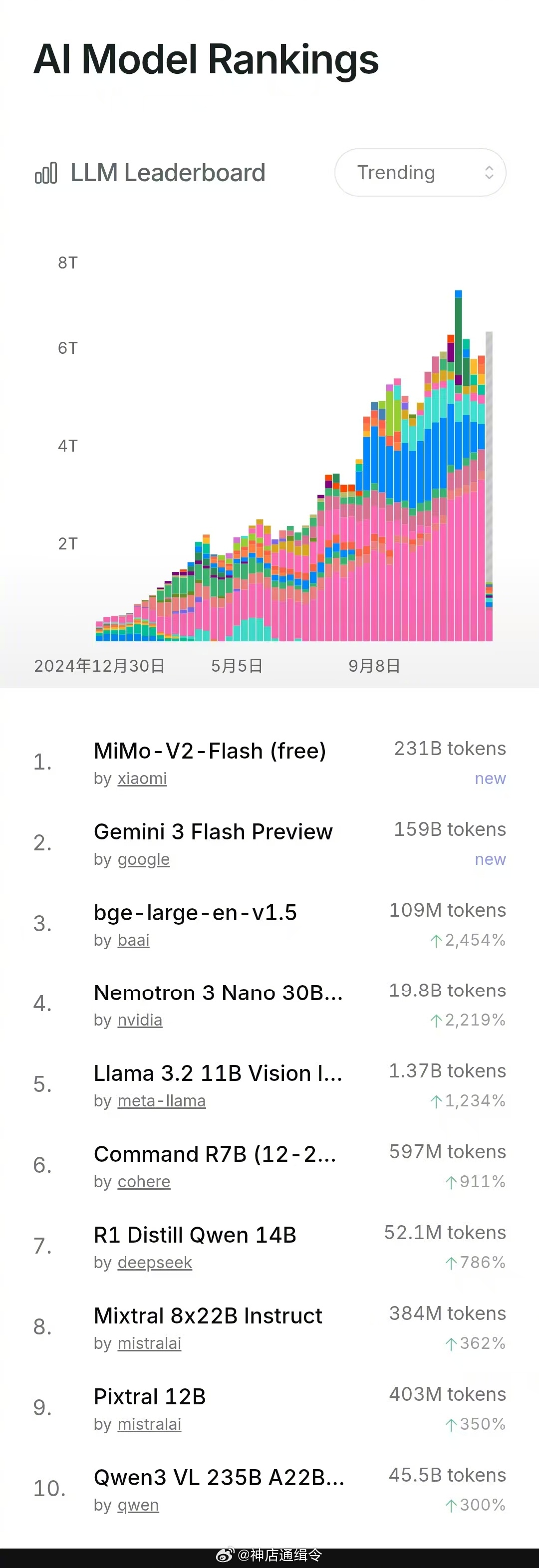View the Llama 3.2 11B Vision model
This screenshot has height=1568, width=539.
click(x=218, y=1073)
